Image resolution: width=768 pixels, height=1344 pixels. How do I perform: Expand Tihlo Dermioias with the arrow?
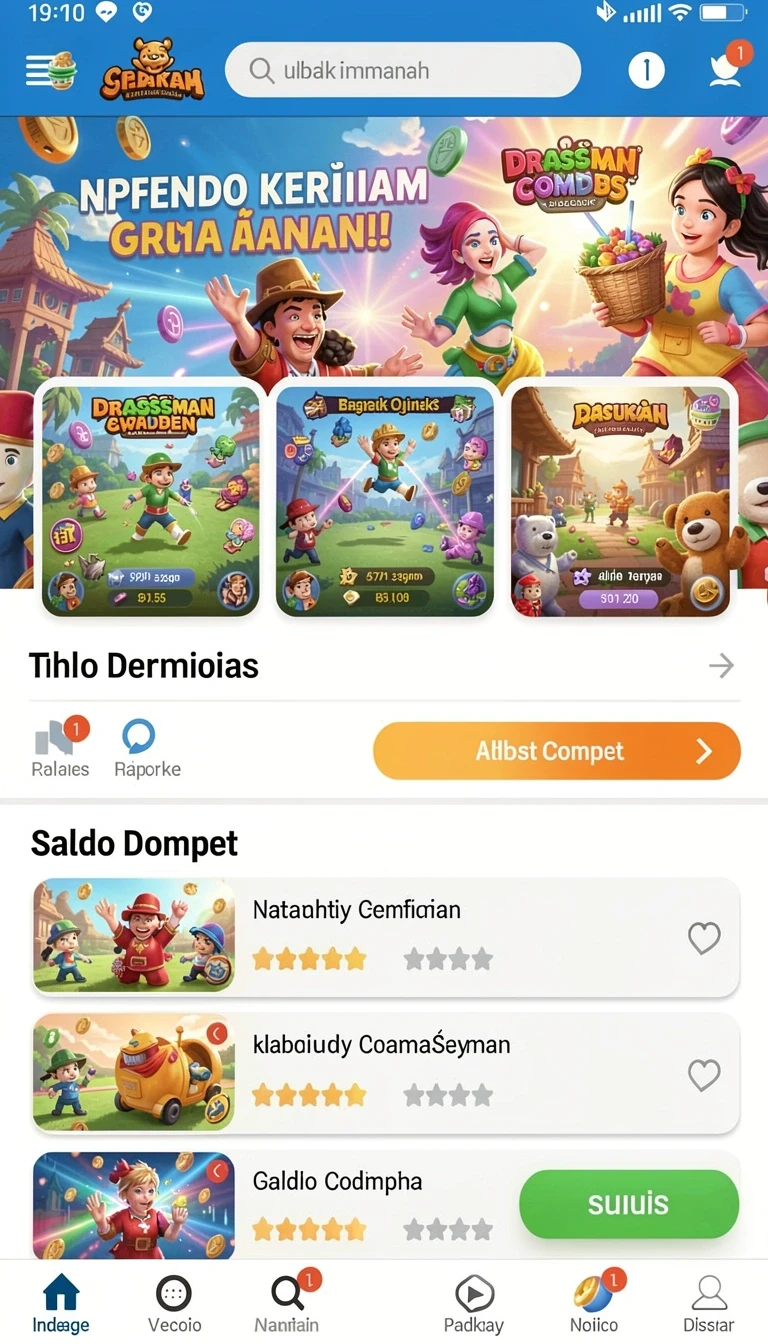click(721, 666)
